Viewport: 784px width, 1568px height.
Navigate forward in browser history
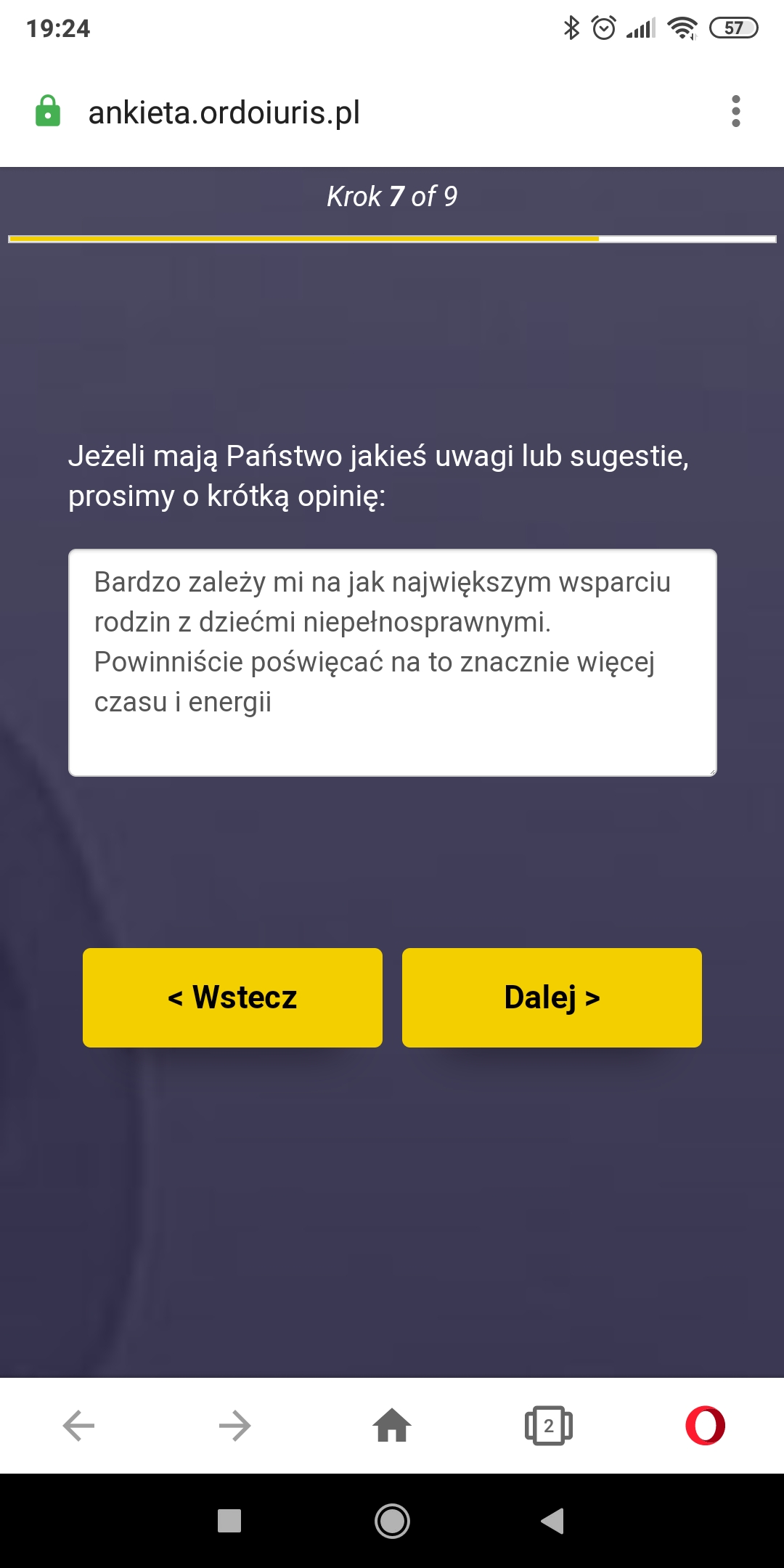[x=235, y=1426]
